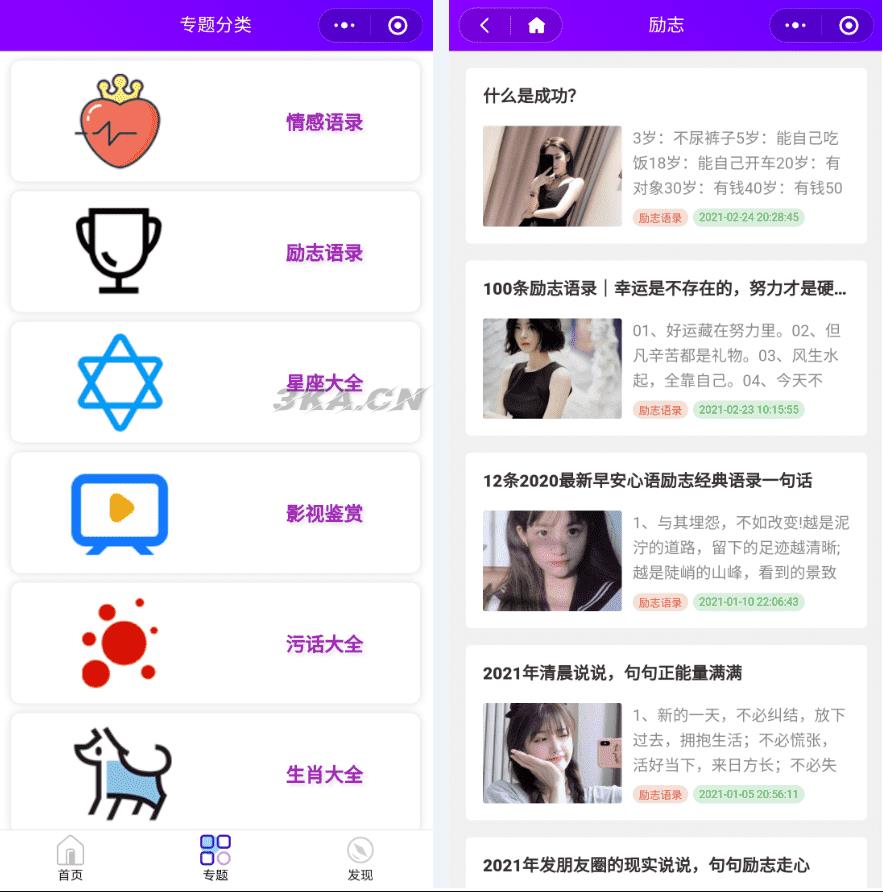Viewport: 883px width, 892px height.
Task: Go to the 发现 tab
Action: [x=360, y=858]
